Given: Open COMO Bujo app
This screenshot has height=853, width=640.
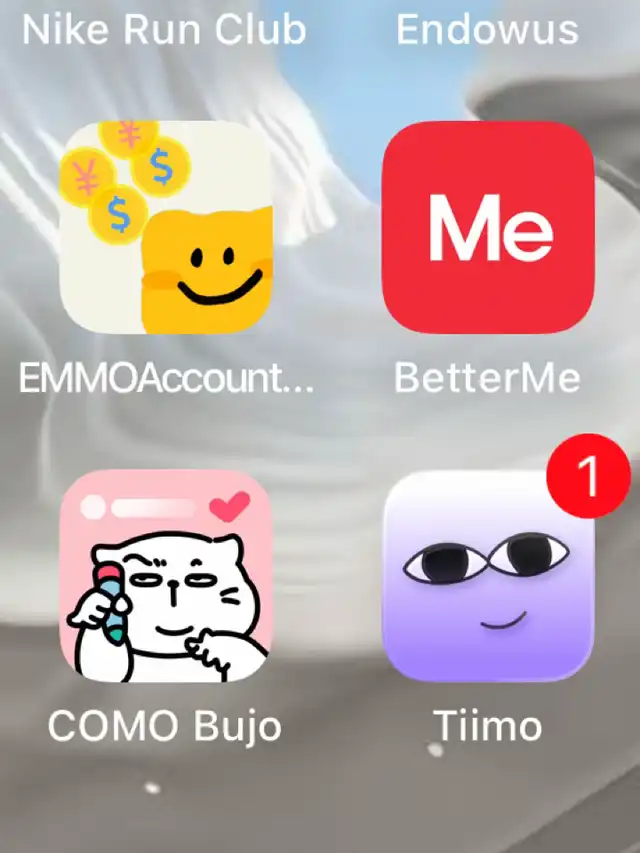Looking at the screenshot, I should coord(166,576).
